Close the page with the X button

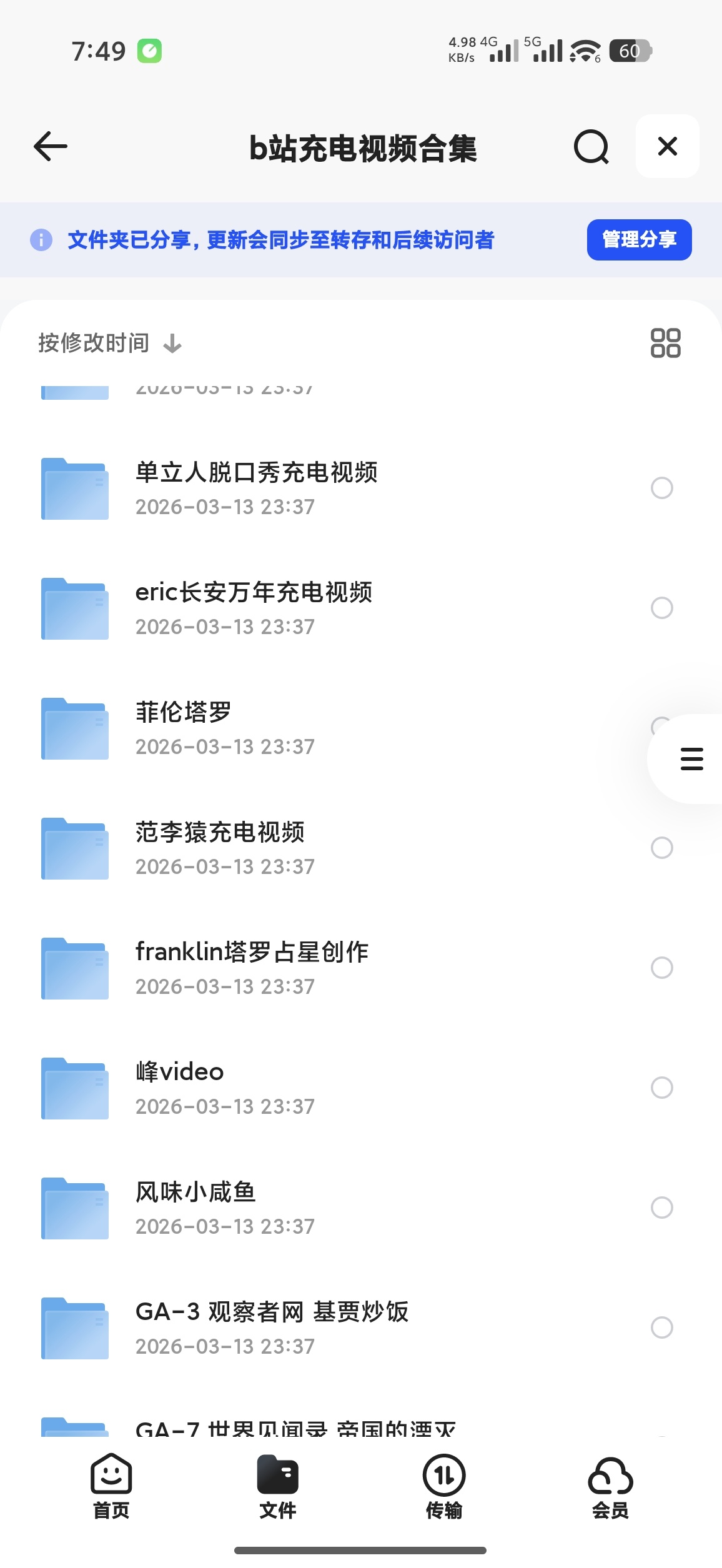point(667,146)
